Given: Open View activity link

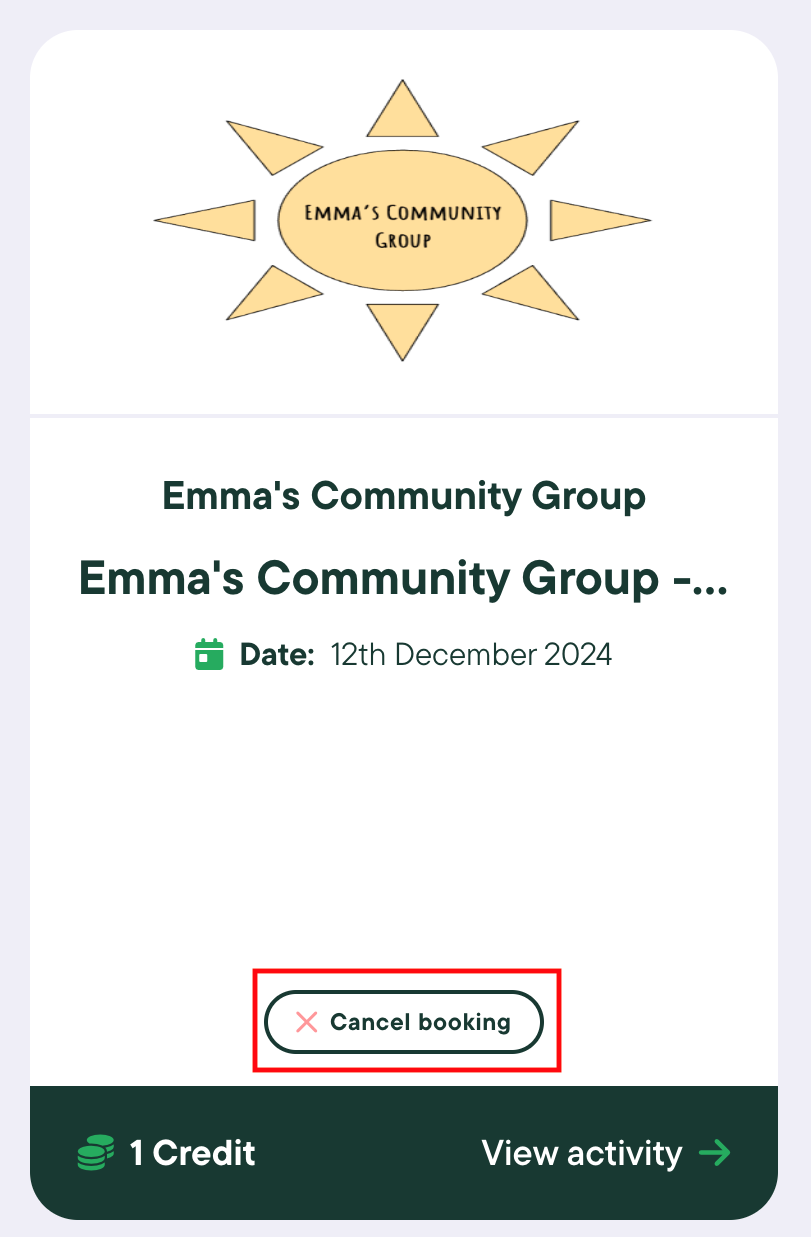Looking at the screenshot, I should click(x=606, y=1153).
